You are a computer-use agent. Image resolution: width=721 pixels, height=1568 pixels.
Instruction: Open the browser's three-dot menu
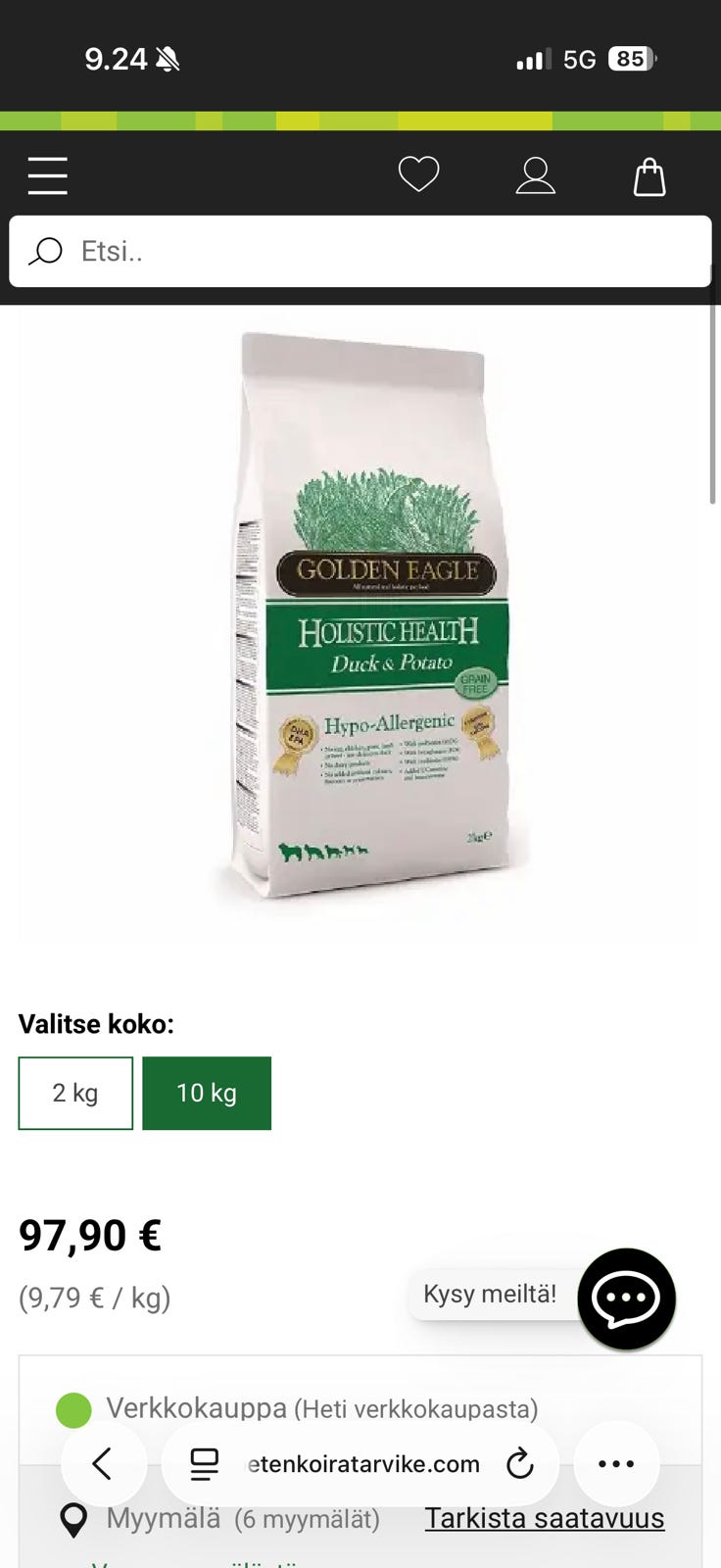click(x=616, y=1464)
